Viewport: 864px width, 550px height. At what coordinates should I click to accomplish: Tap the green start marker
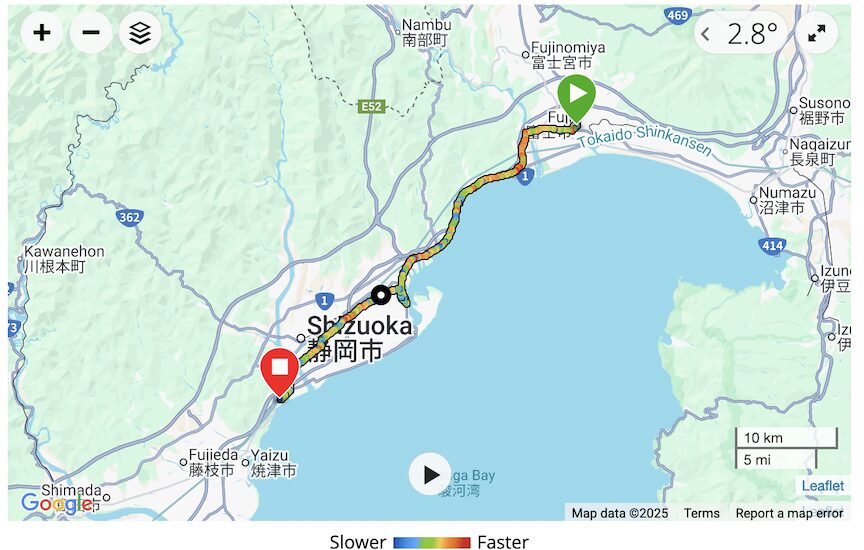coord(577,98)
